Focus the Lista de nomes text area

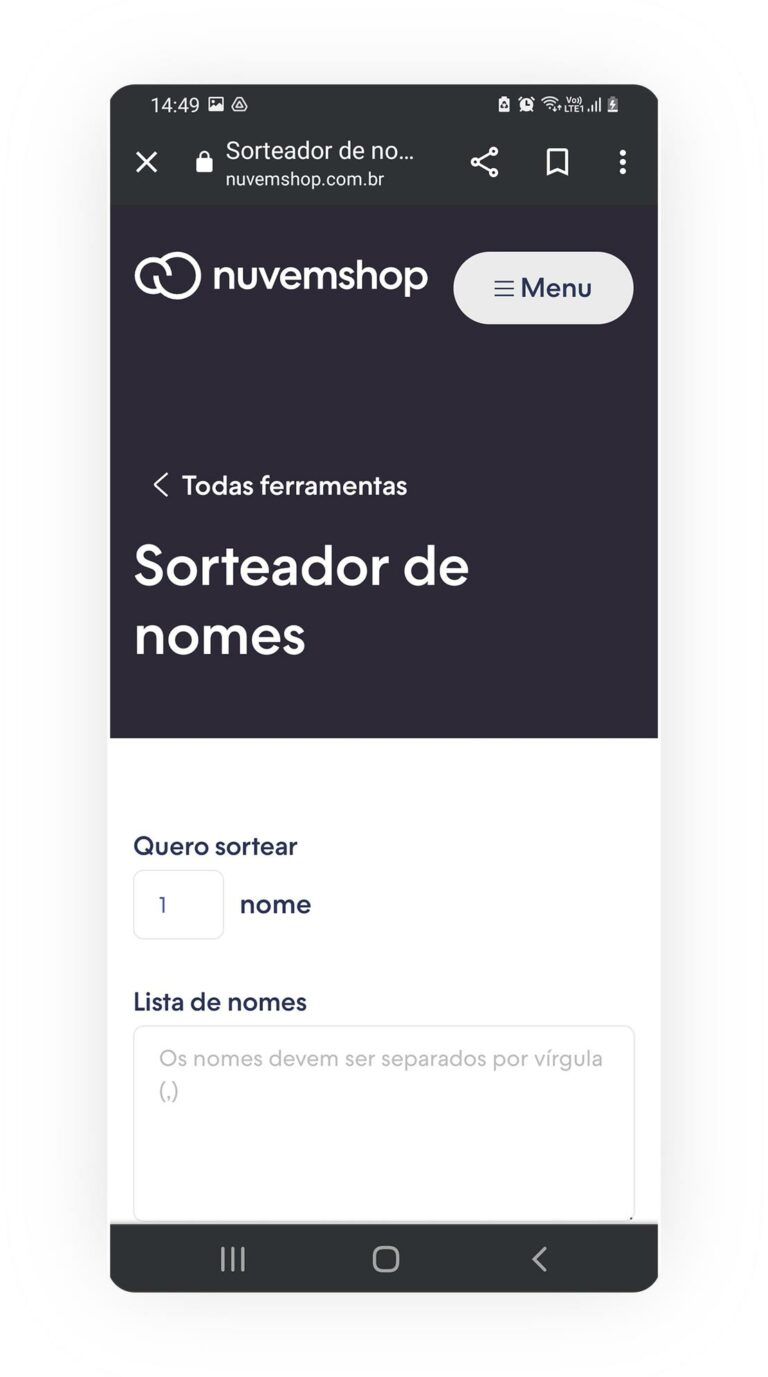click(x=384, y=1120)
